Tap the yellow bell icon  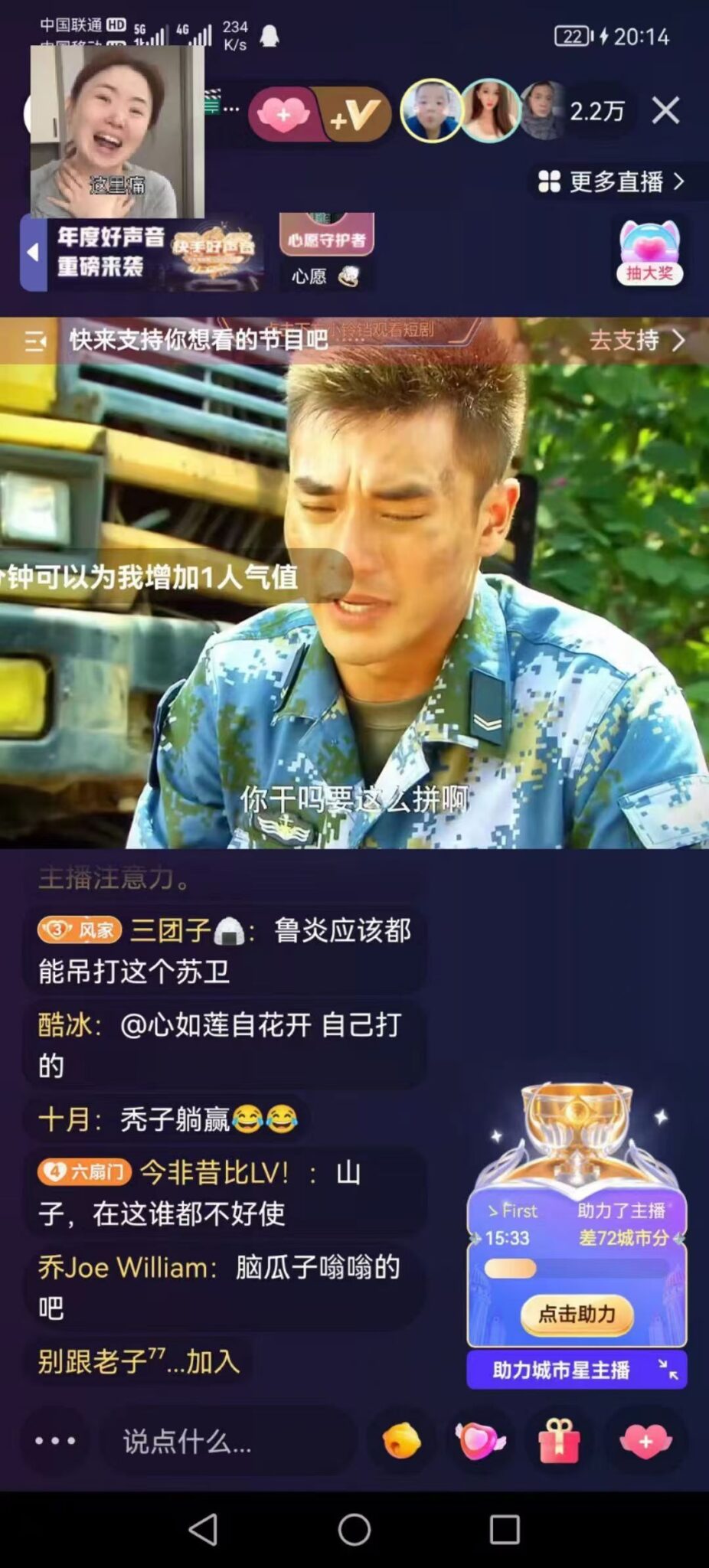402,1441
